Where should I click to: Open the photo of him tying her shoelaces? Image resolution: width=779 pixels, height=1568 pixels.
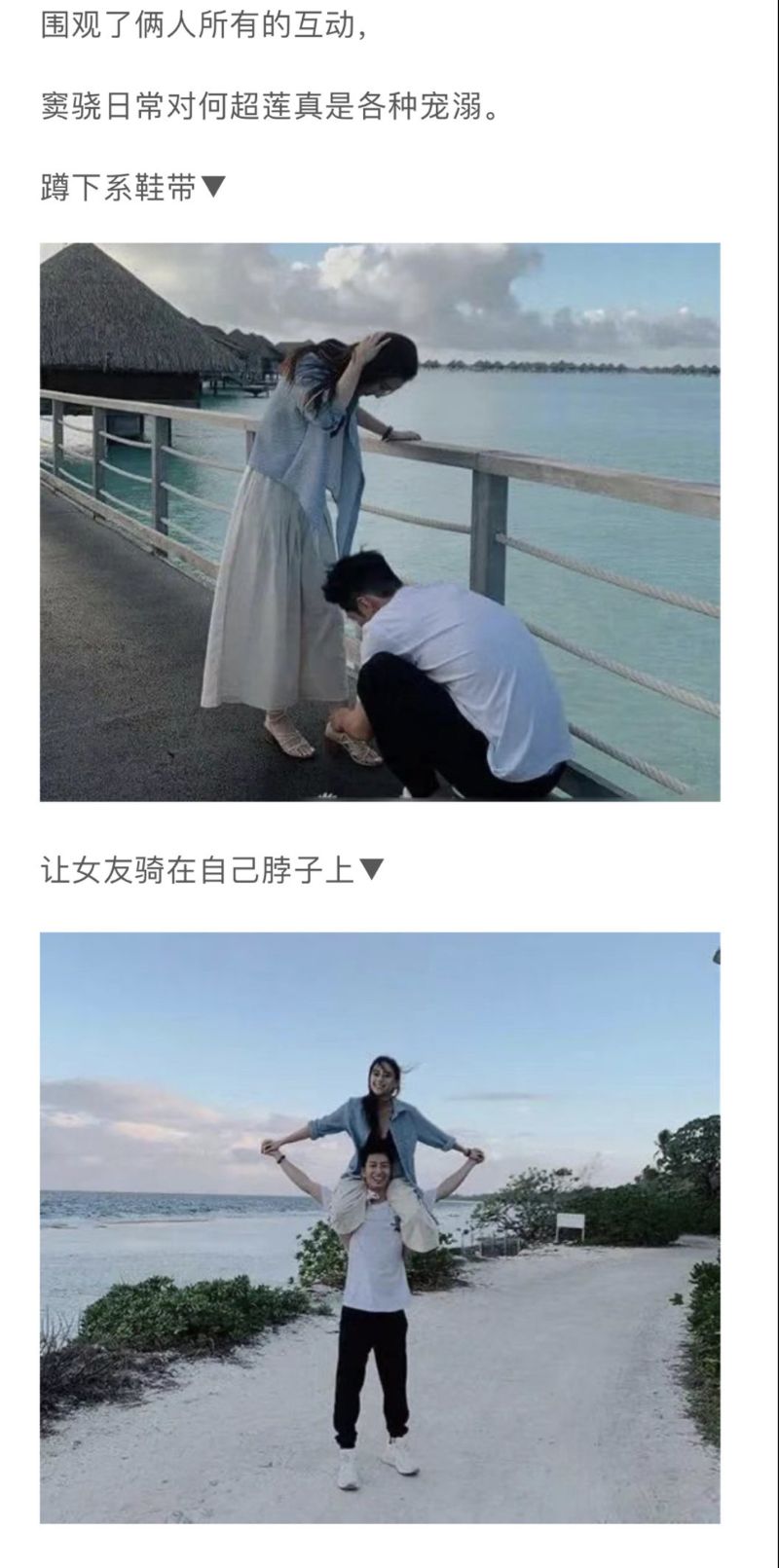click(380, 522)
